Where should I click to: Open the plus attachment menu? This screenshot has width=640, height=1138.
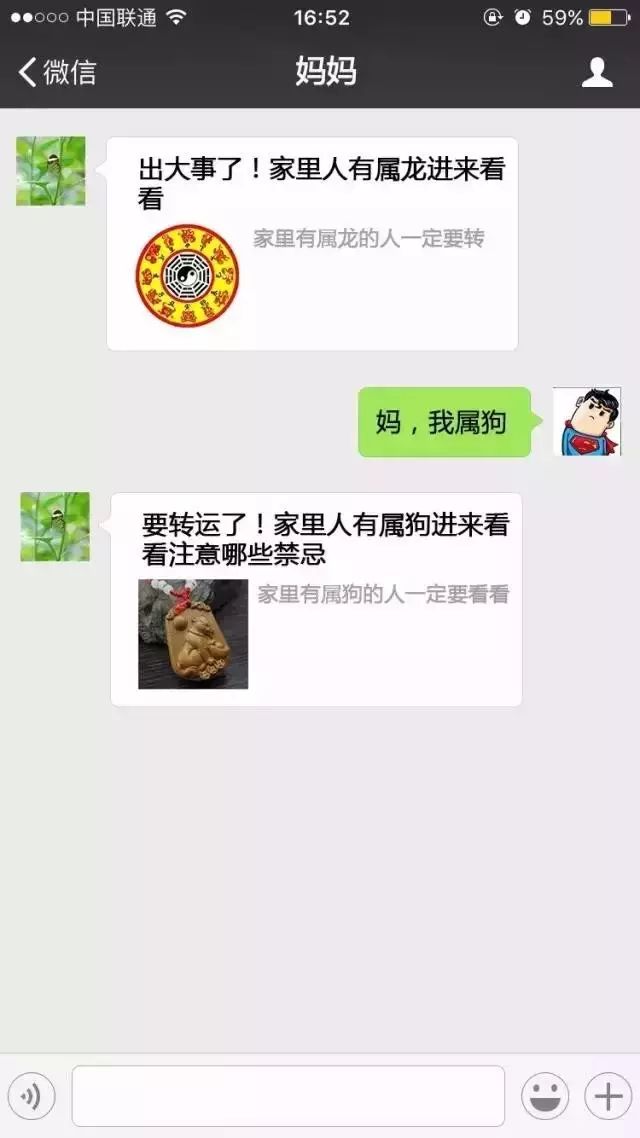608,1096
